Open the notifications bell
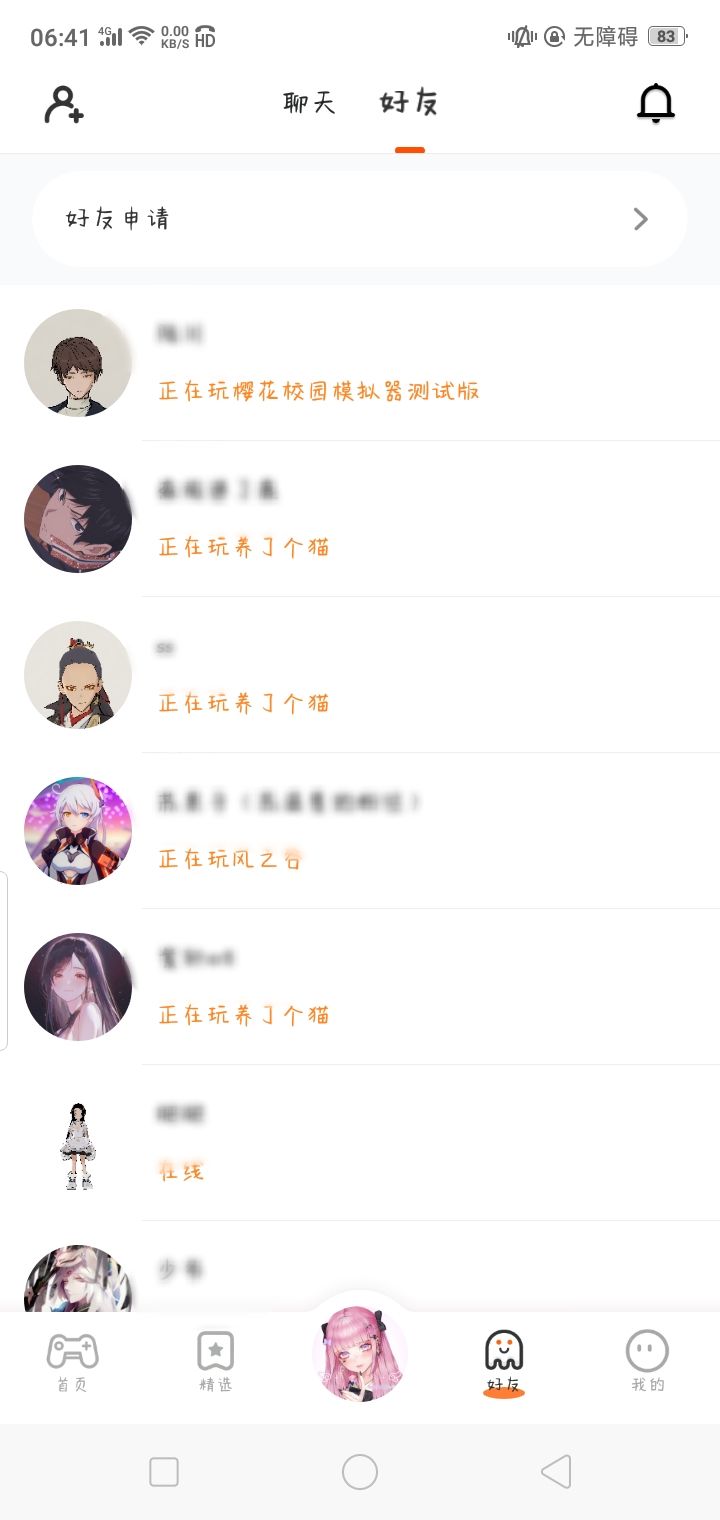This screenshot has height=1520, width=720. click(656, 104)
